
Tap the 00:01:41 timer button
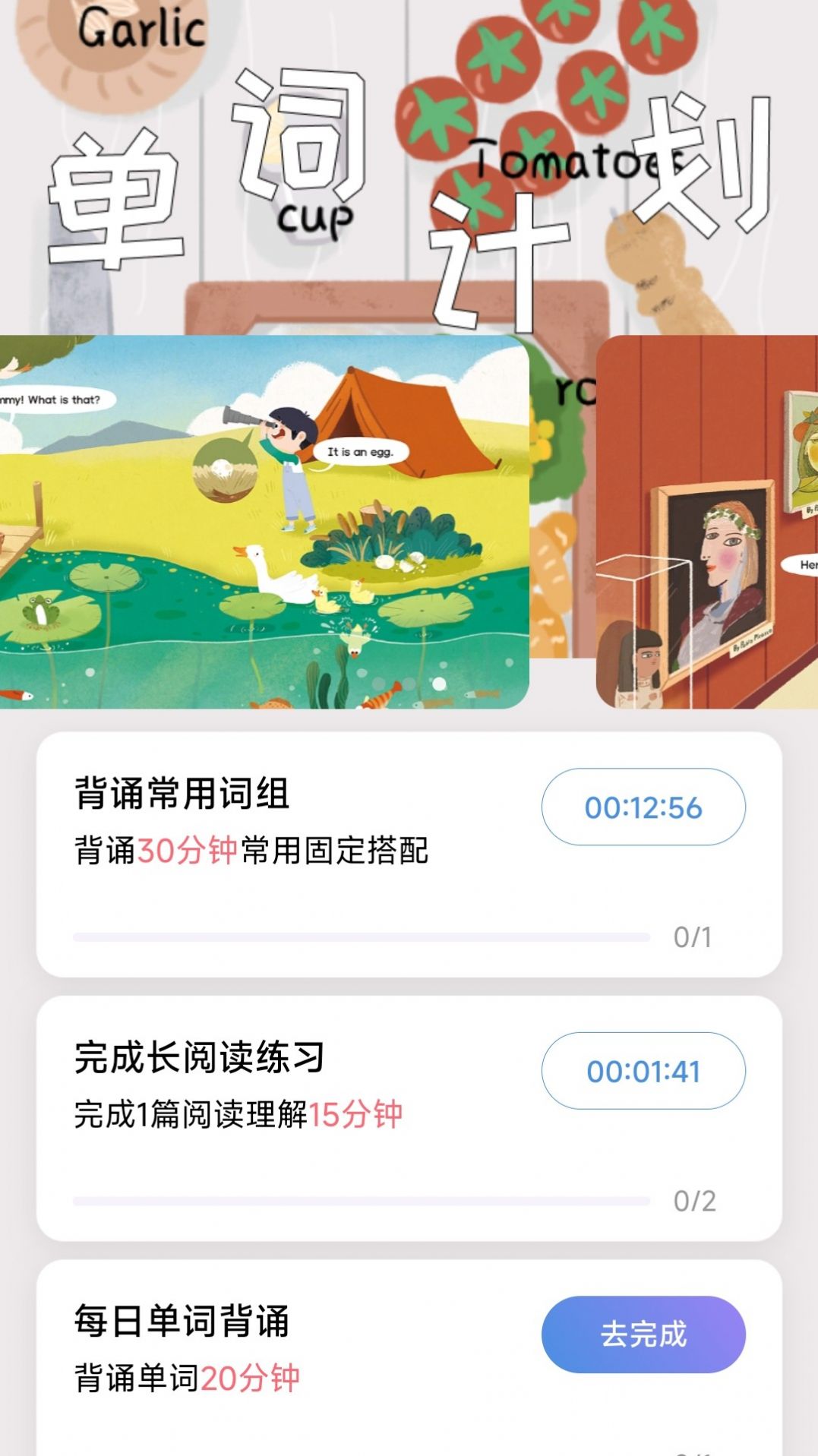pos(643,1070)
